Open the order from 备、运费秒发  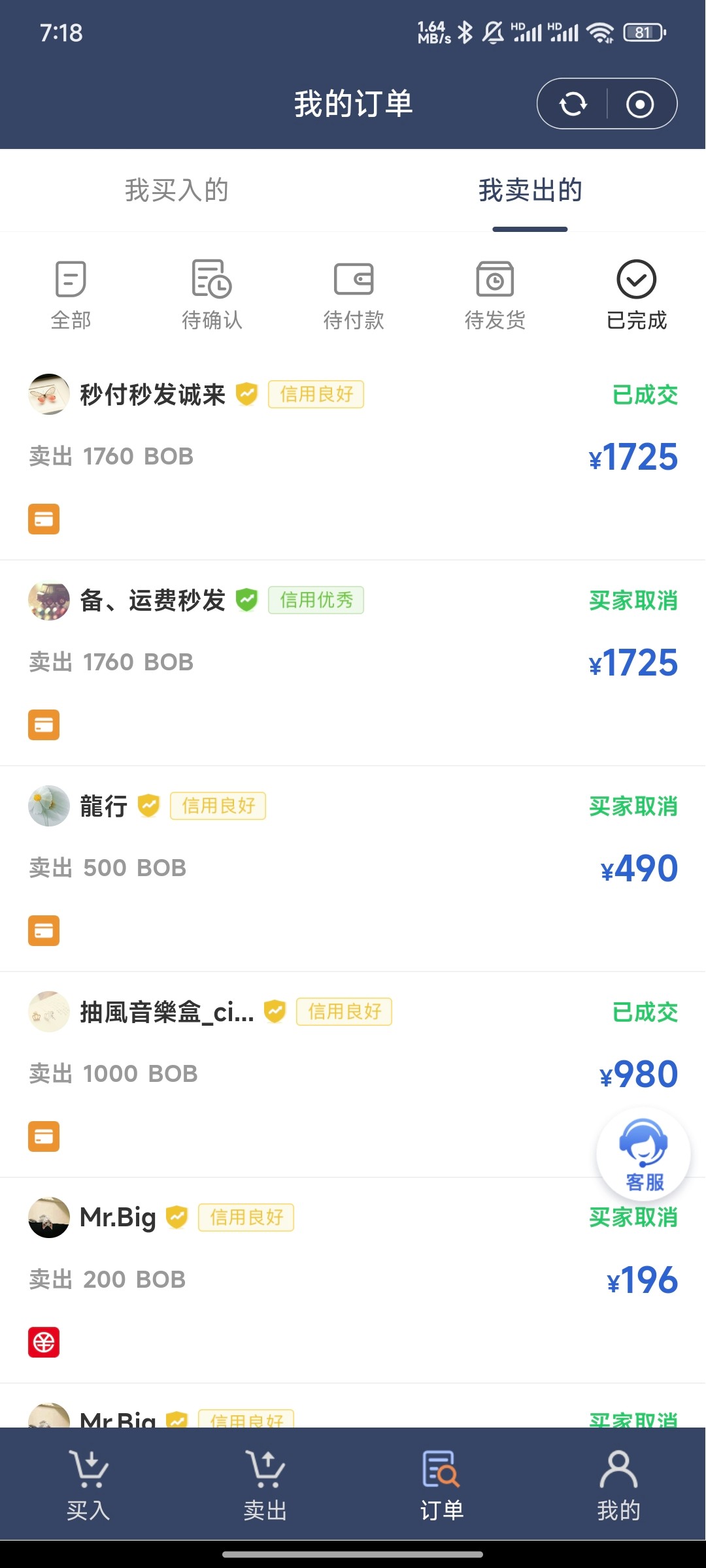click(353, 662)
